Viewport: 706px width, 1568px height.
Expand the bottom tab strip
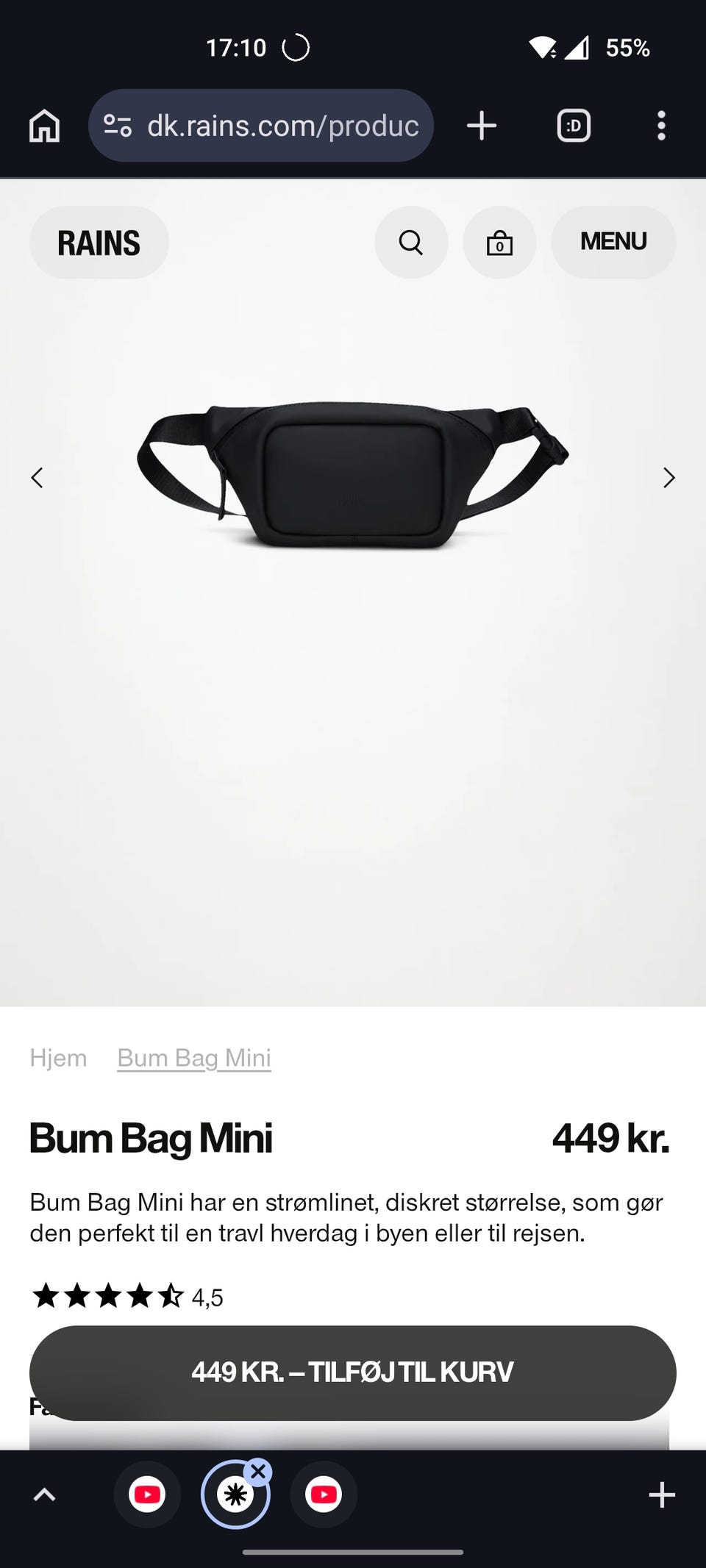coord(44,1494)
